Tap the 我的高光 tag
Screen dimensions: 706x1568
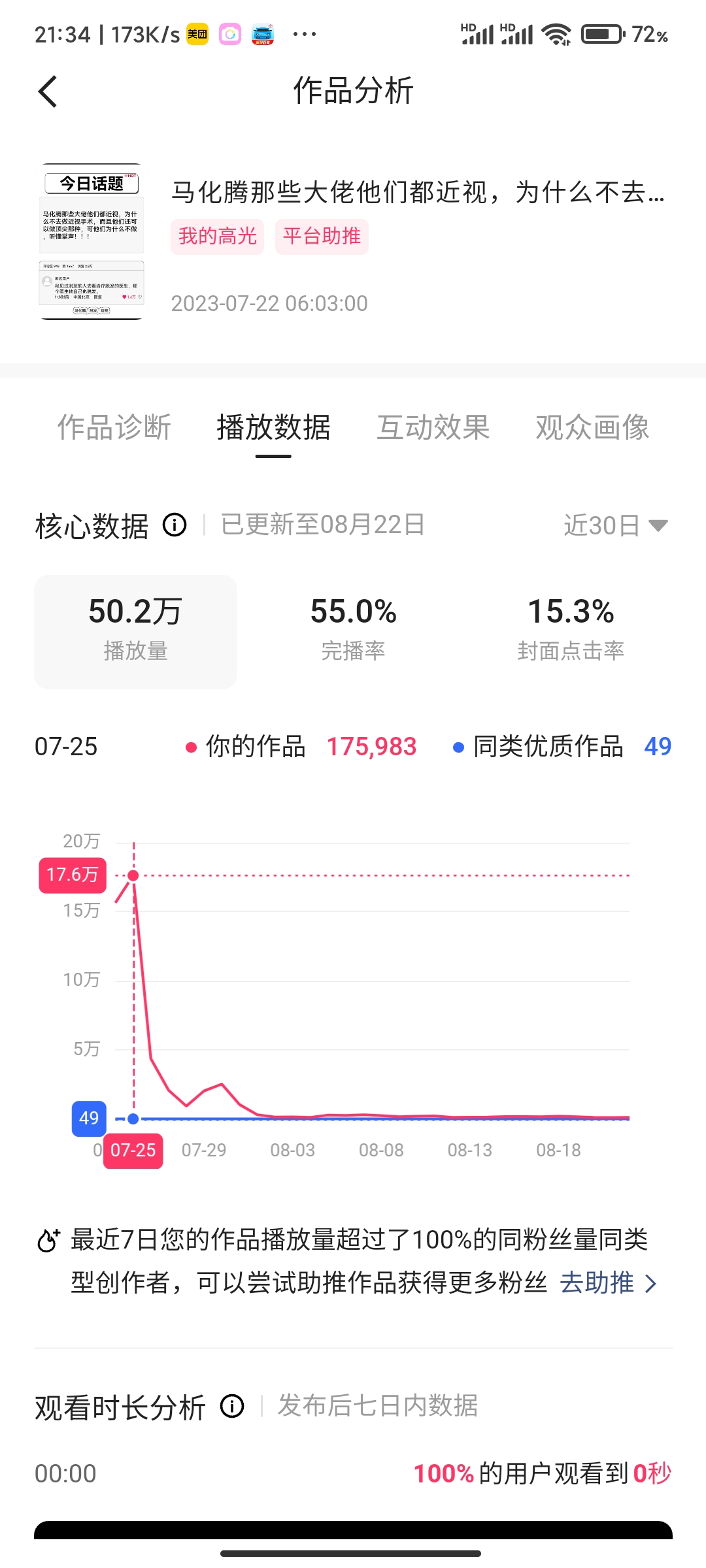pyautogui.click(x=217, y=237)
